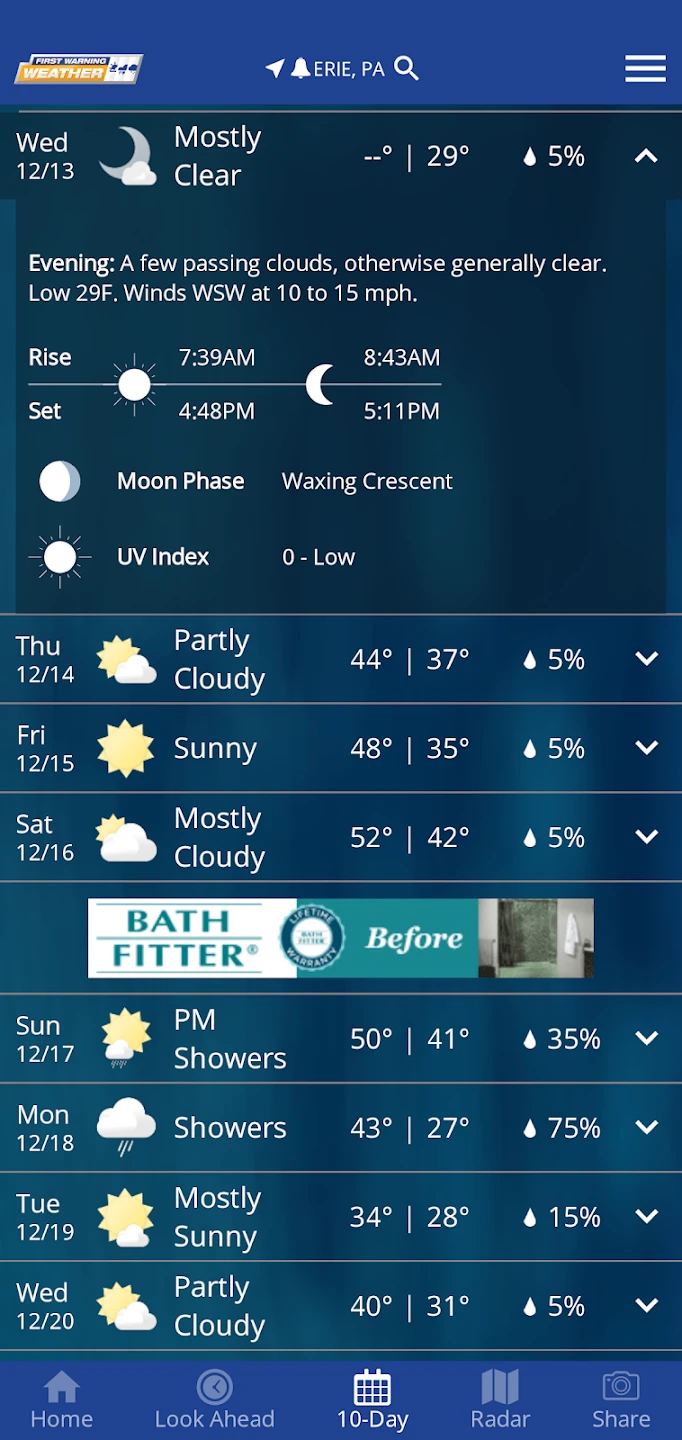Expand Wed 12/20 Partly Cloudy forecast
Screen dimensions: 682x1440
[x=646, y=1305]
